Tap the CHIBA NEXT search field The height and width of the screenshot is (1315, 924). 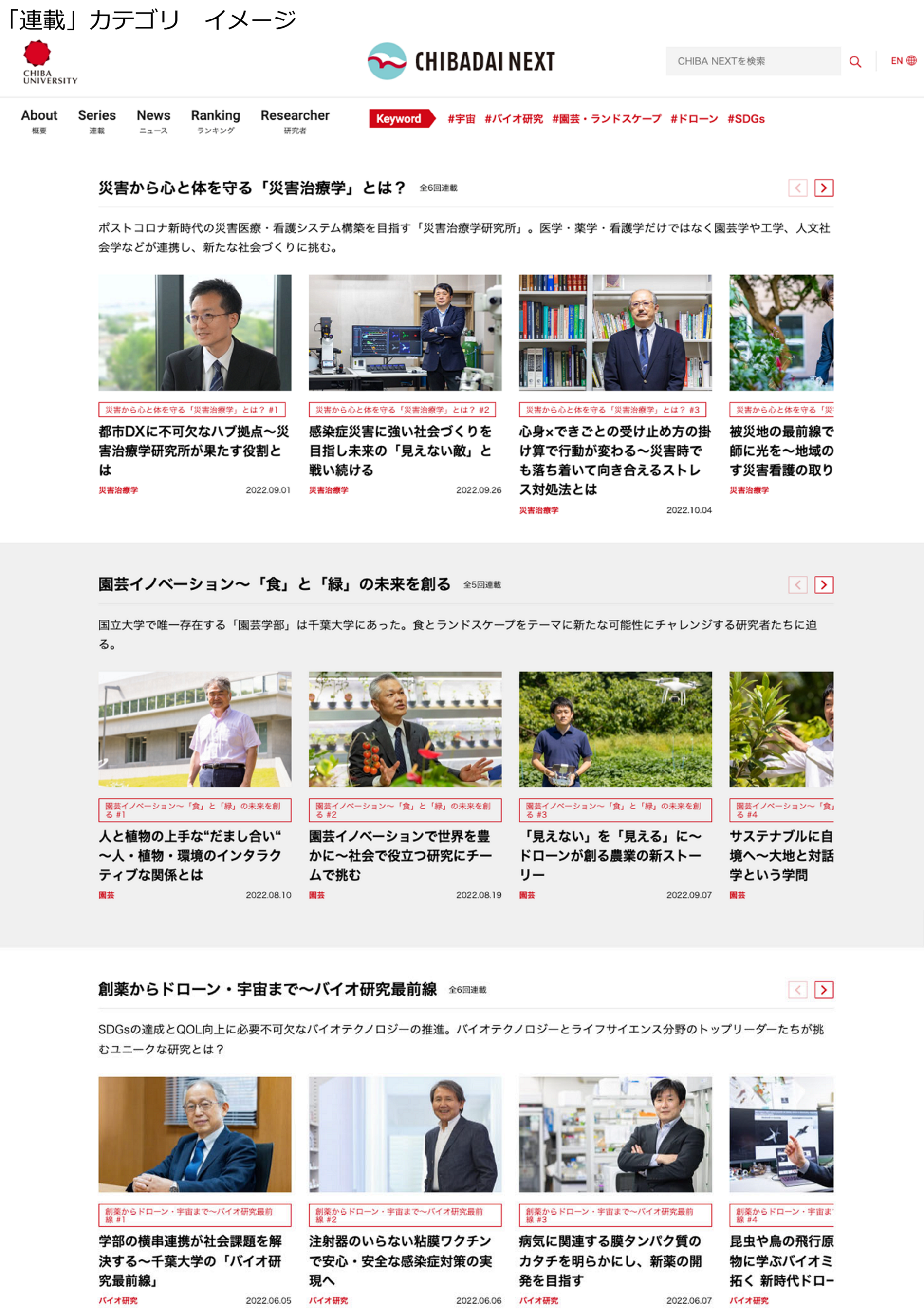(753, 61)
